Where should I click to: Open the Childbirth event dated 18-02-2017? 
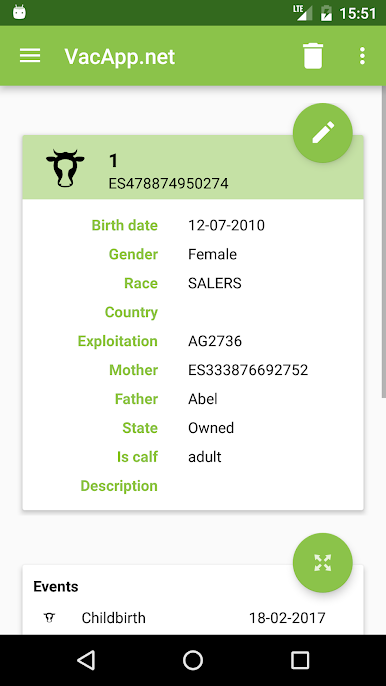pos(193,618)
